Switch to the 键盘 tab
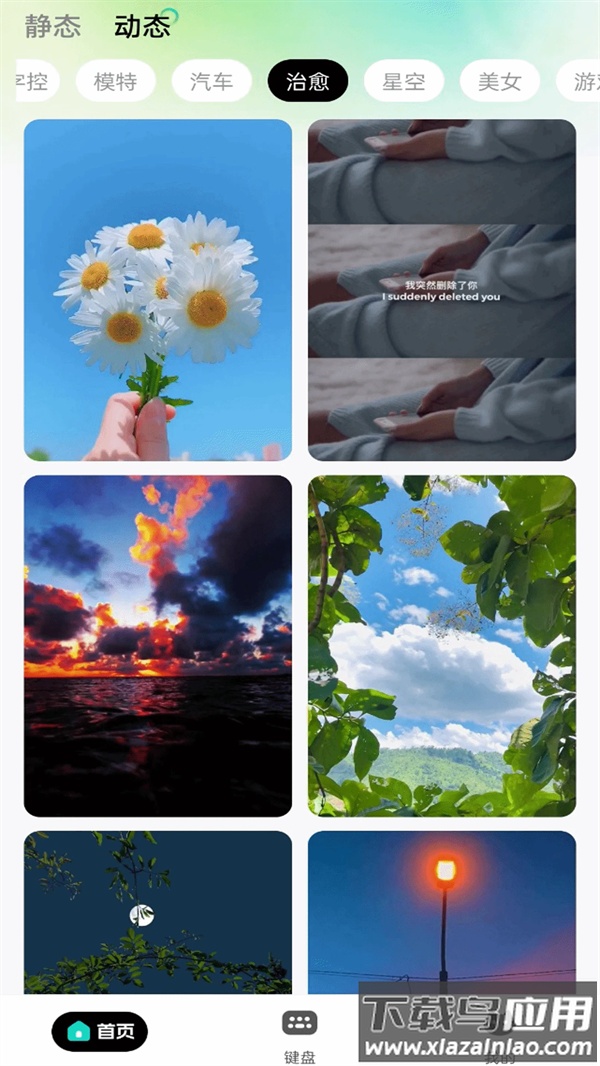Viewport: 600px width, 1066px height. [x=300, y=1035]
